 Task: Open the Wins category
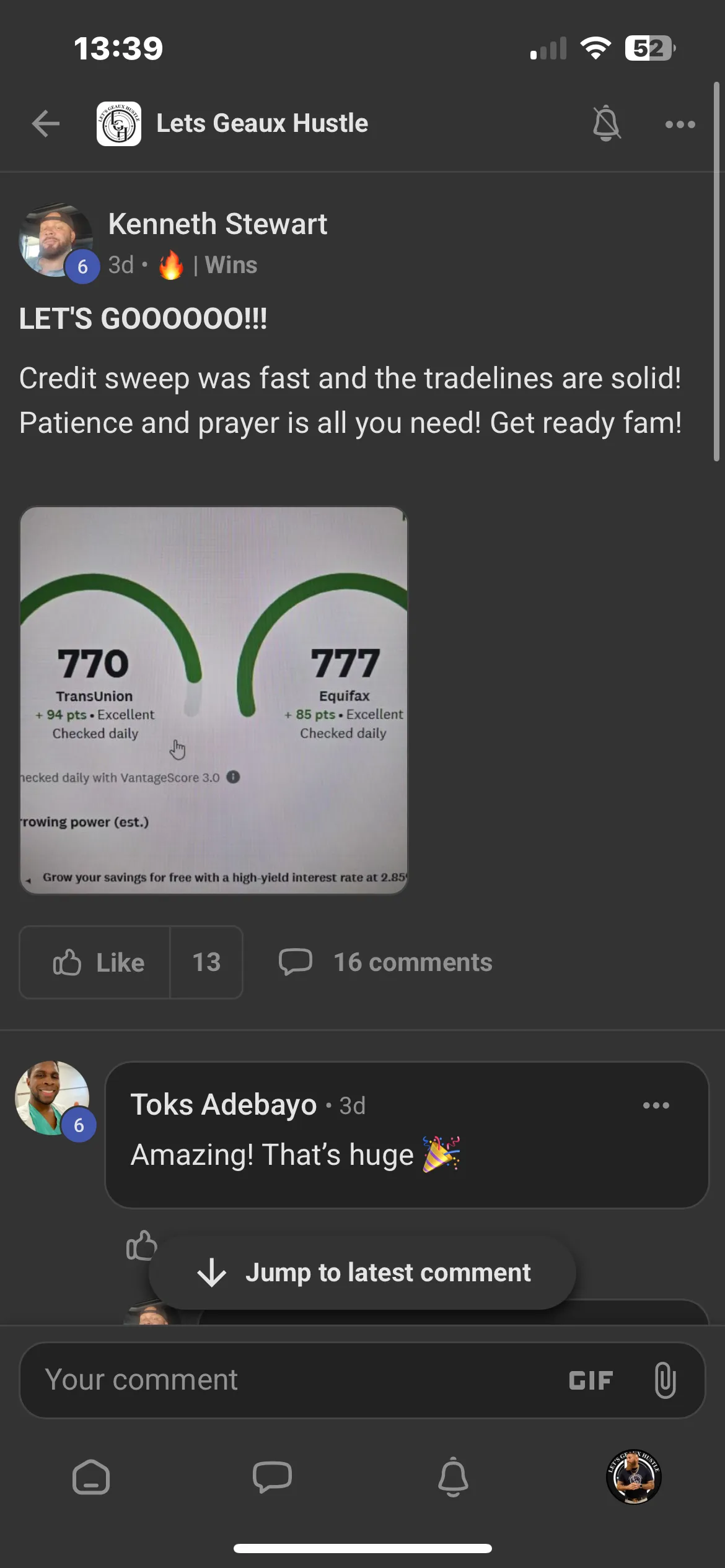(231, 265)
